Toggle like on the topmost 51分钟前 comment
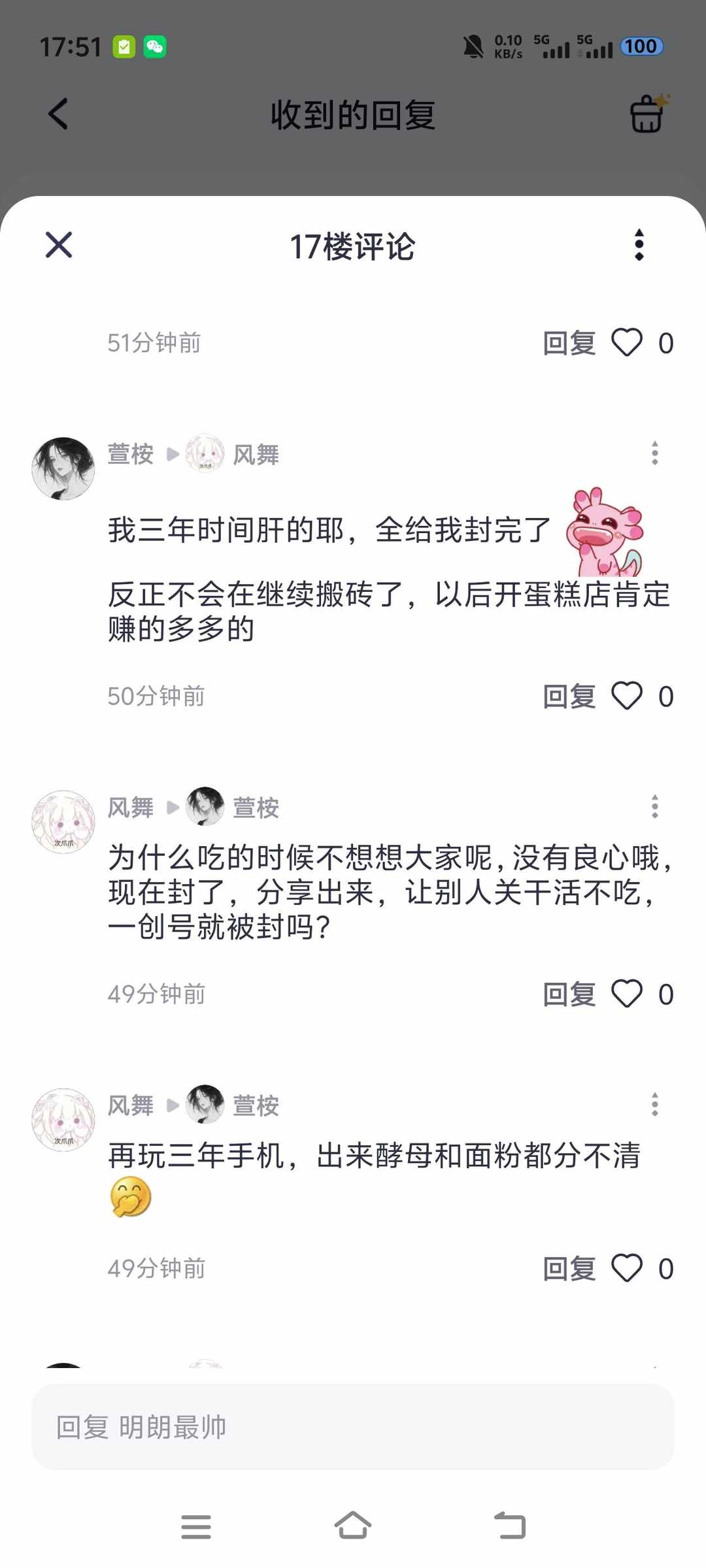Screen dimensions: 706x1568 [x=626, y=342]
